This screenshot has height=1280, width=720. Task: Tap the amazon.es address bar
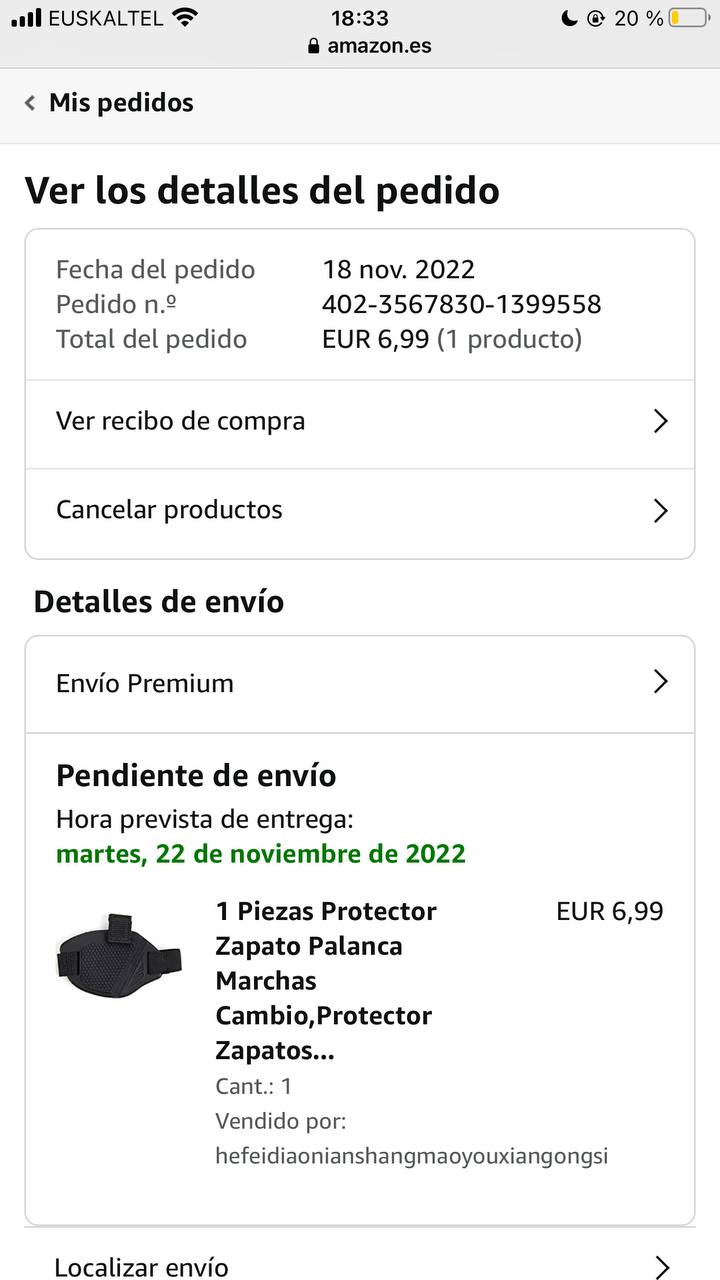(370, 46)
